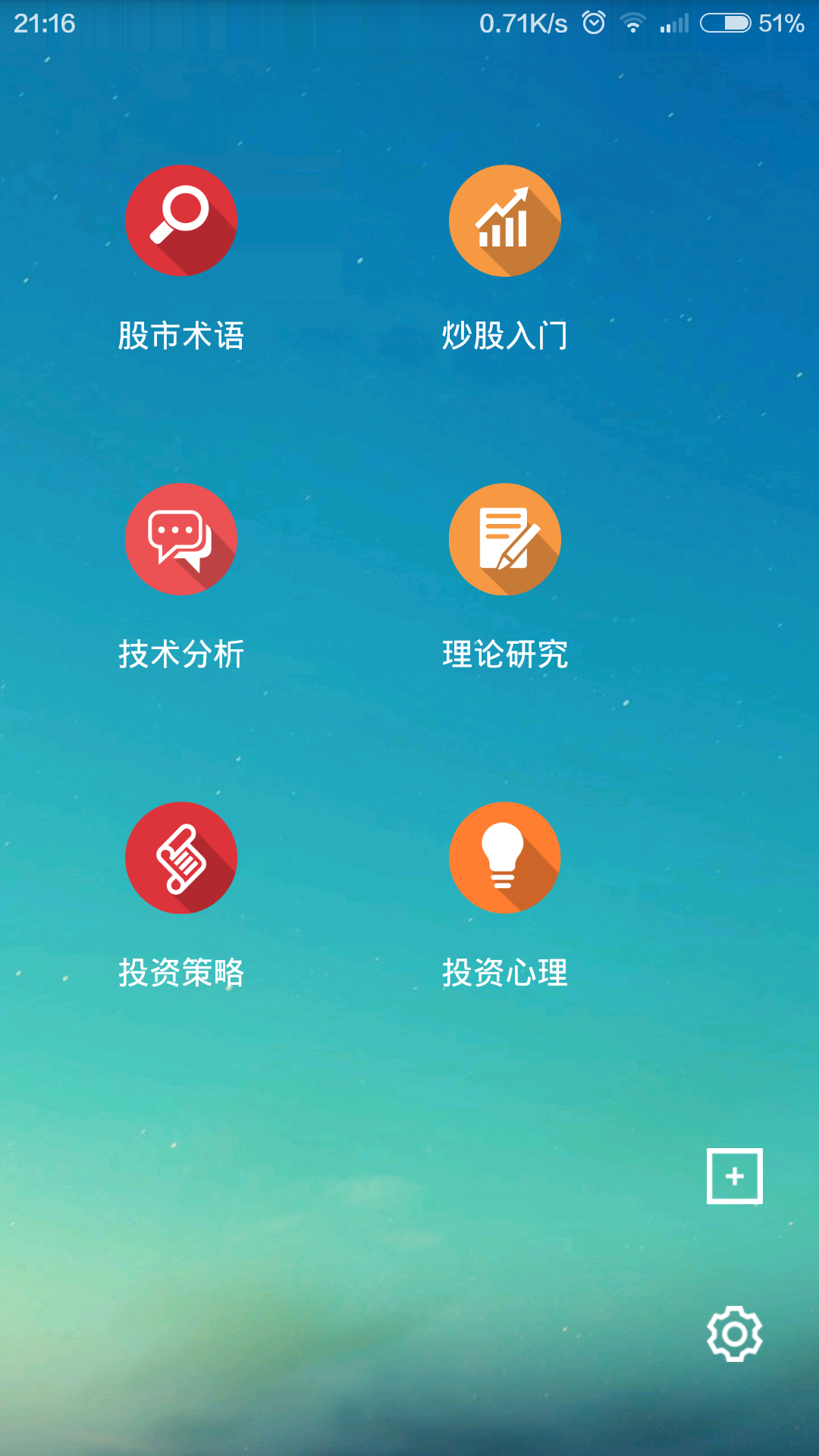
Task: Open the 理论研究 section
Action: 505,539
